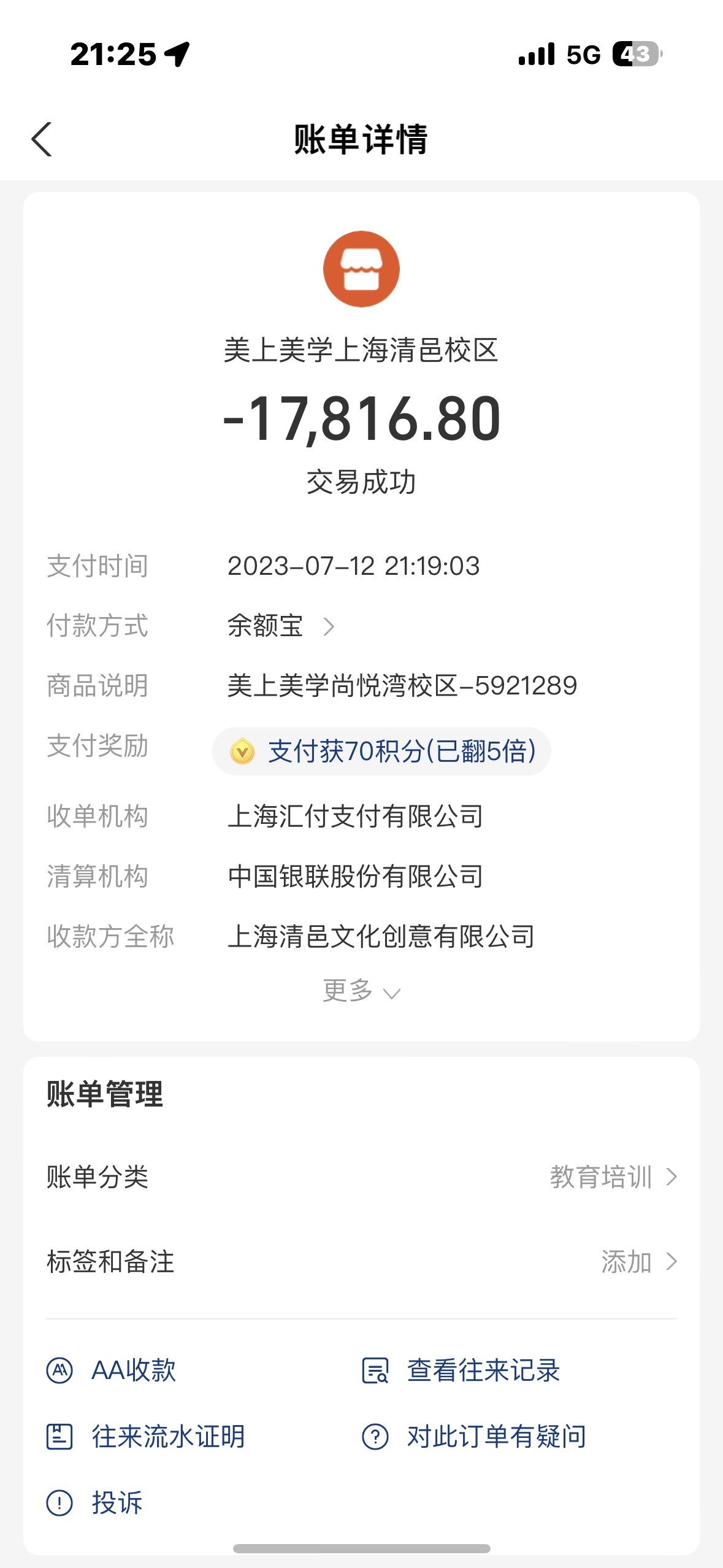The height and width of the screenshot is (1568, 723).
Task: Add a note via 标签和备注
Action: pos(361,1261)
